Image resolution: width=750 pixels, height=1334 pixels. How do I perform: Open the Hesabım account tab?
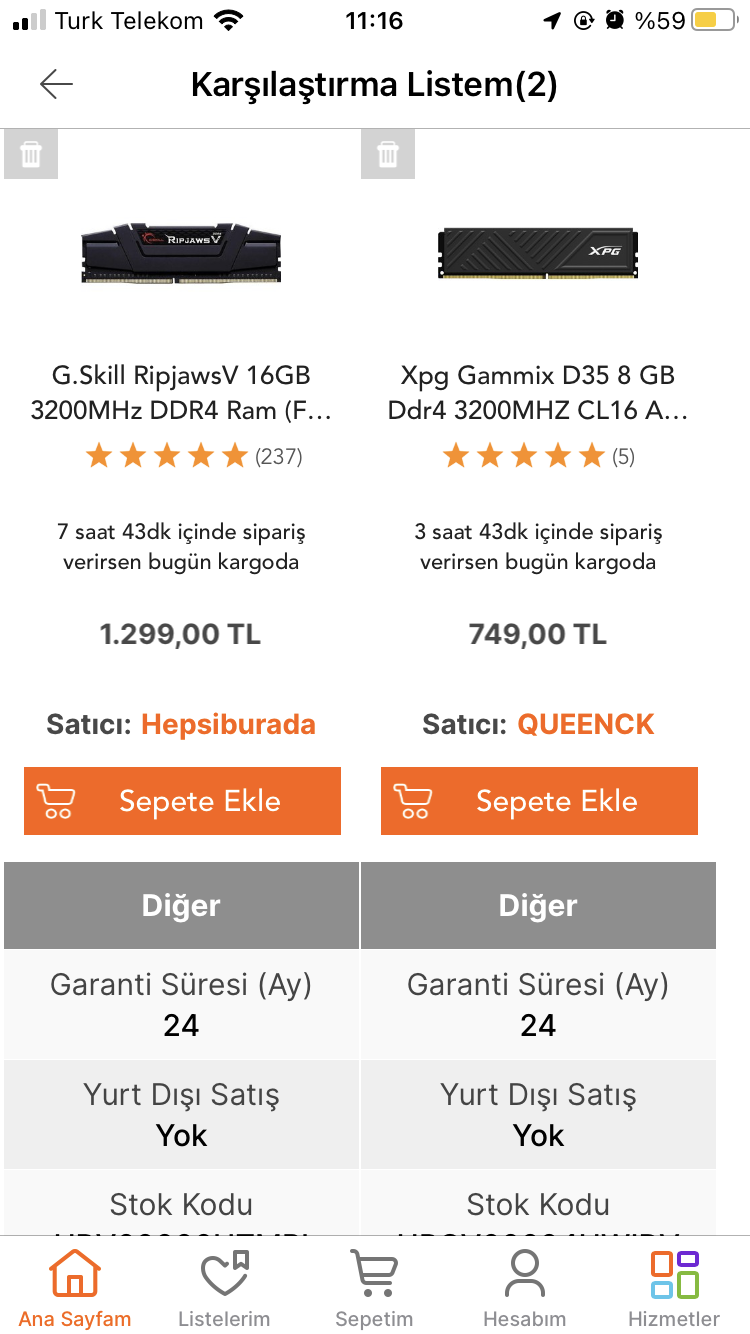(x=524, y=1288)
